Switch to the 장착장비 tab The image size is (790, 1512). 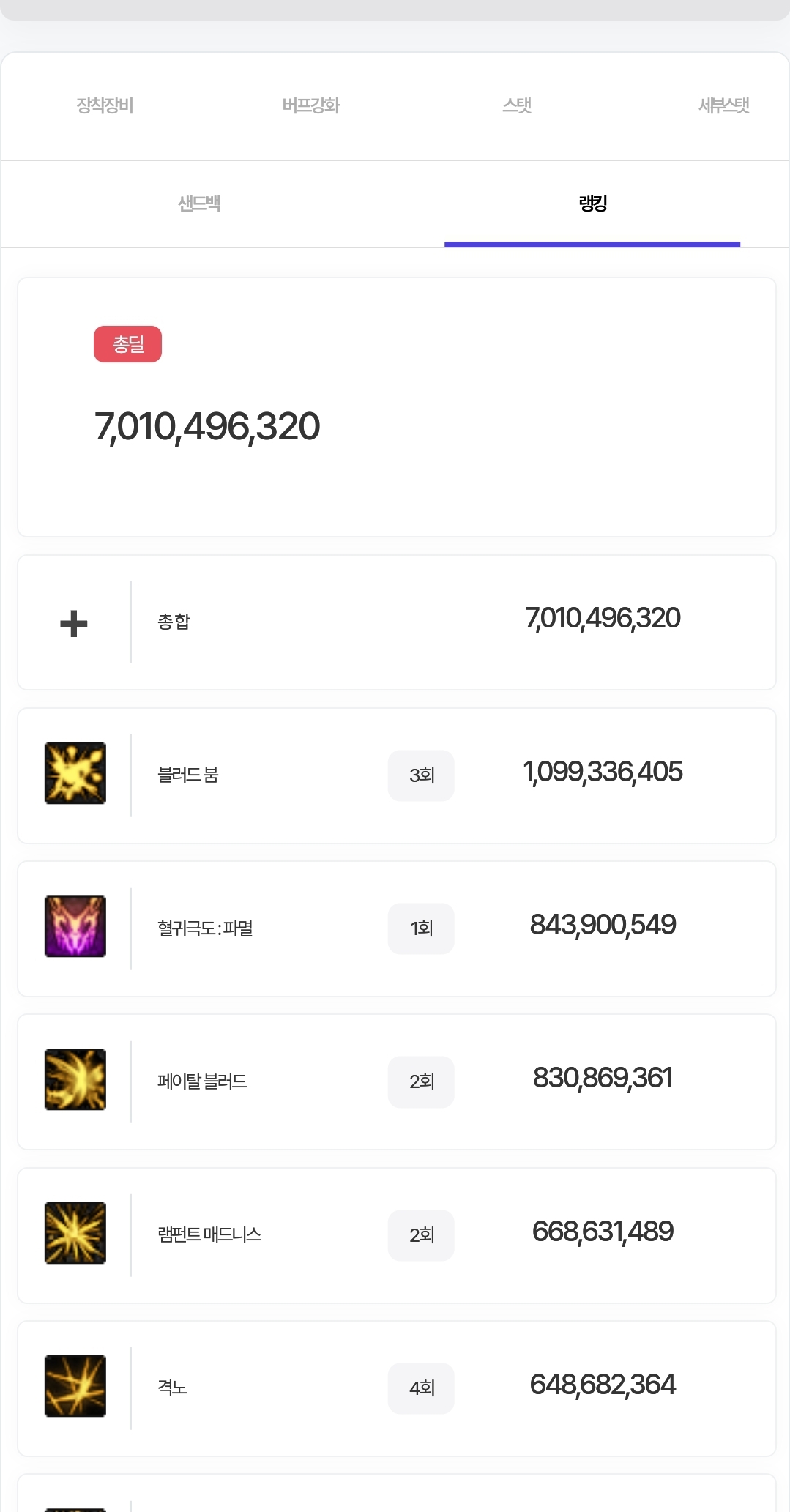coord(105,106)
